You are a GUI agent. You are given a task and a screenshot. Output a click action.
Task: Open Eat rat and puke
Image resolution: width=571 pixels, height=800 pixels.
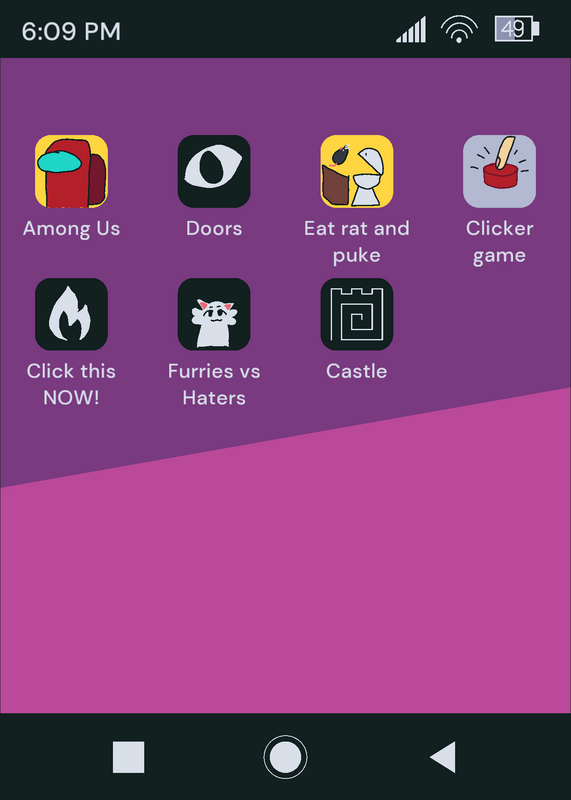pos(357,171)
